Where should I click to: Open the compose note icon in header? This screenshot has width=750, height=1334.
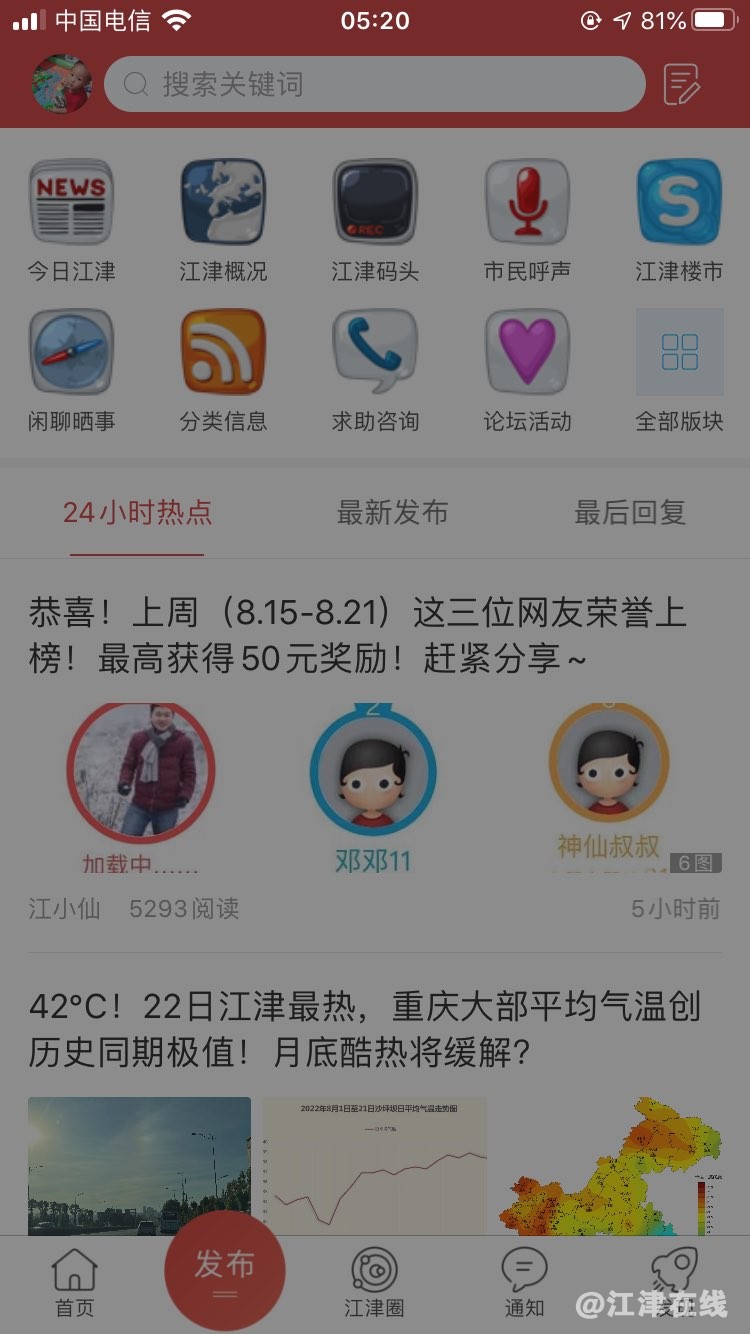(682, 84)
